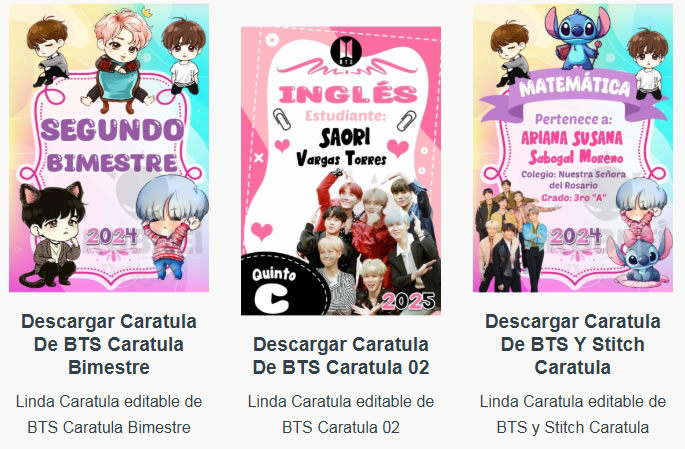Image resolution: width=685 pixels, height=449 pixels.
Task: Tap 'Descargar Caratula De BTS Caratula Bimestre' title
Action: (x=109, y=344)
